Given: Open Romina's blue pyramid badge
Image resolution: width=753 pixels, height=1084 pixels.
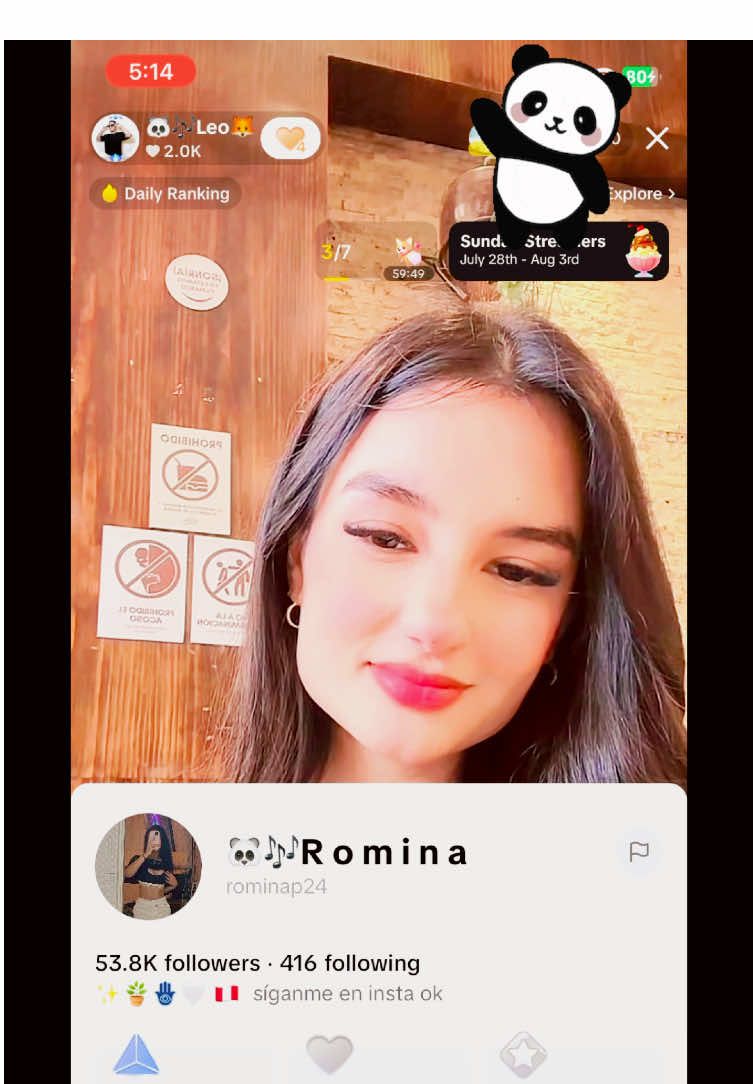Looking at the screenshot, I should tap(136, 1057).
